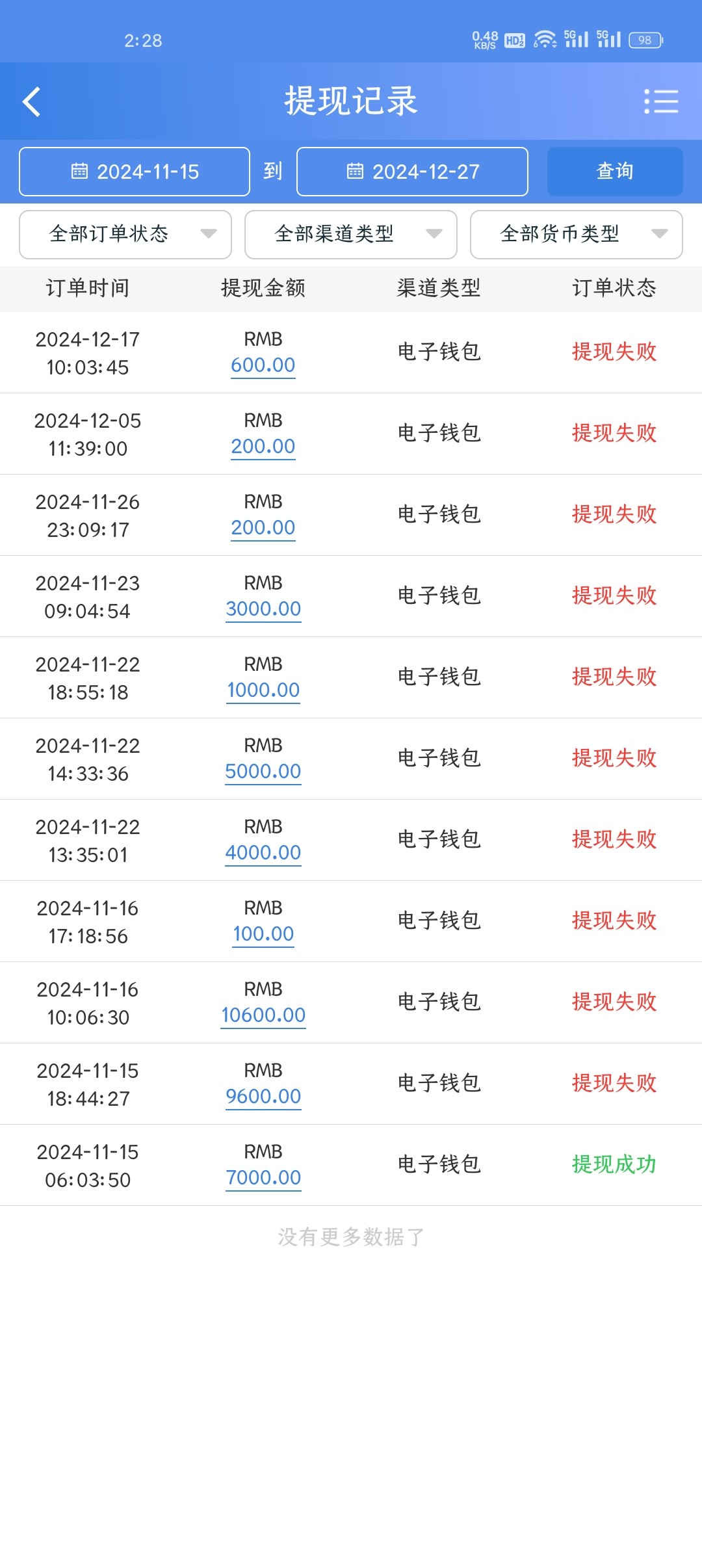The height and width of the screenshot is (1568, 702).
Task: View 200.00 withdrawal from 2024-11-26
Action: 263,528
